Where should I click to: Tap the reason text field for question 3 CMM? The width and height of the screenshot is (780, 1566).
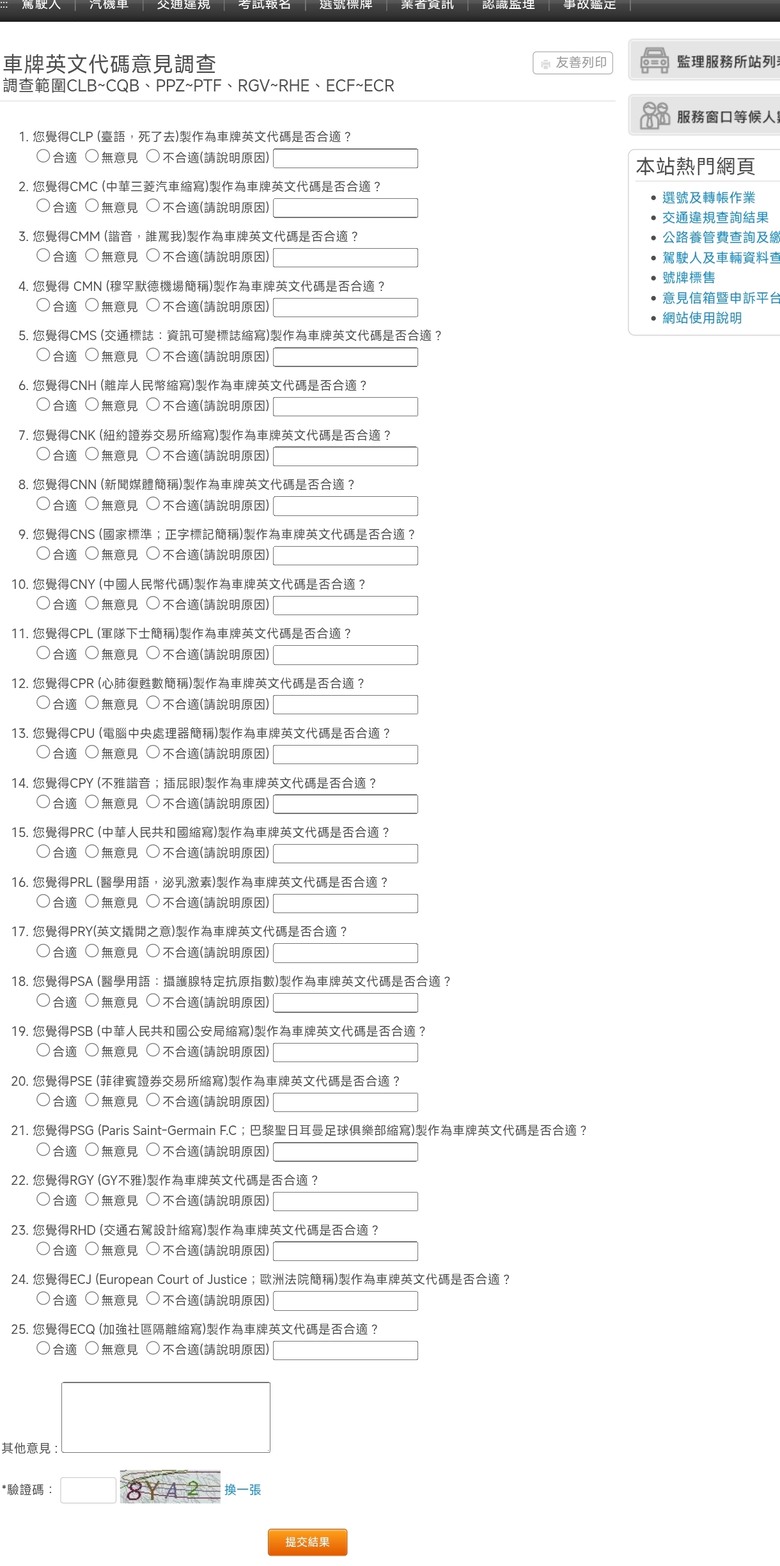point(345,257)
